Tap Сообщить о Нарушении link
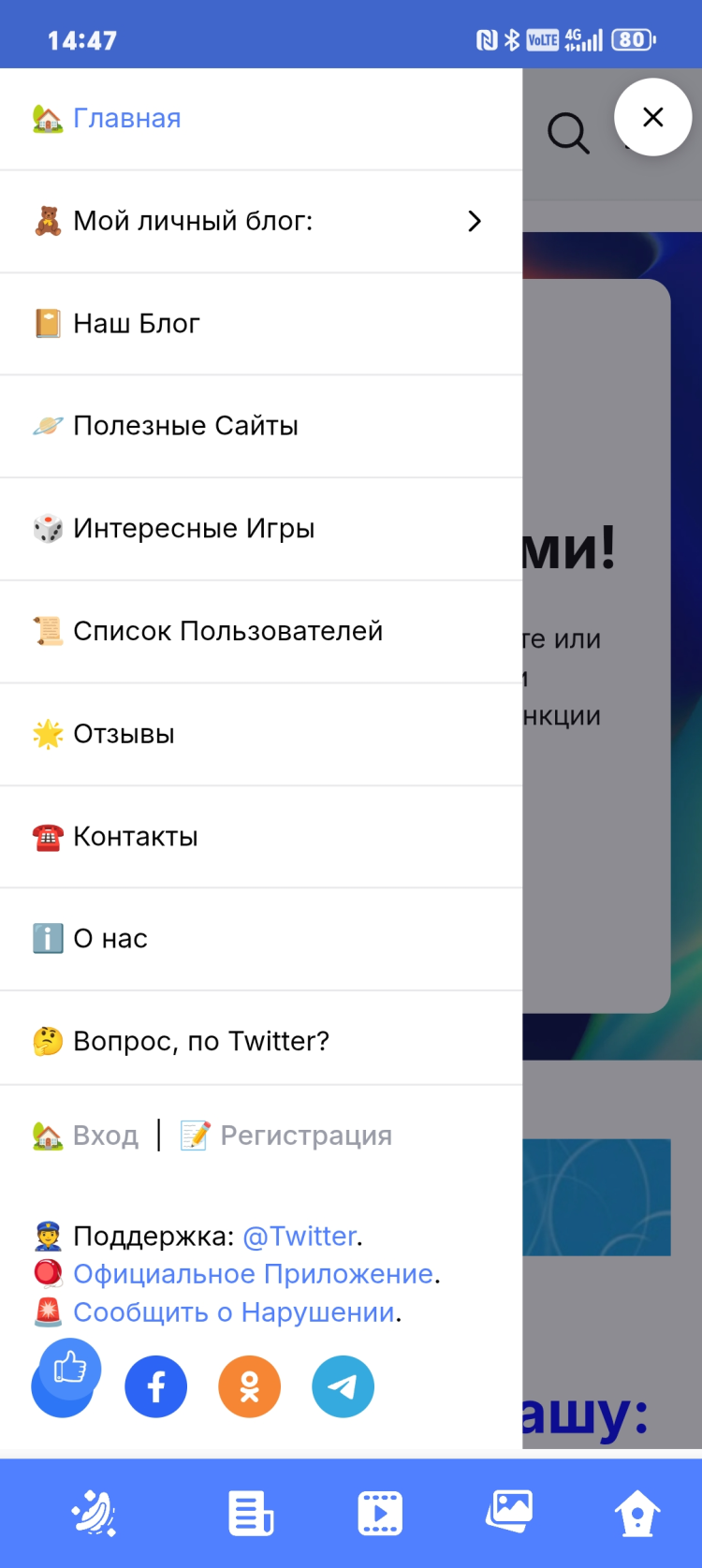 click(x=234, y=1312)
